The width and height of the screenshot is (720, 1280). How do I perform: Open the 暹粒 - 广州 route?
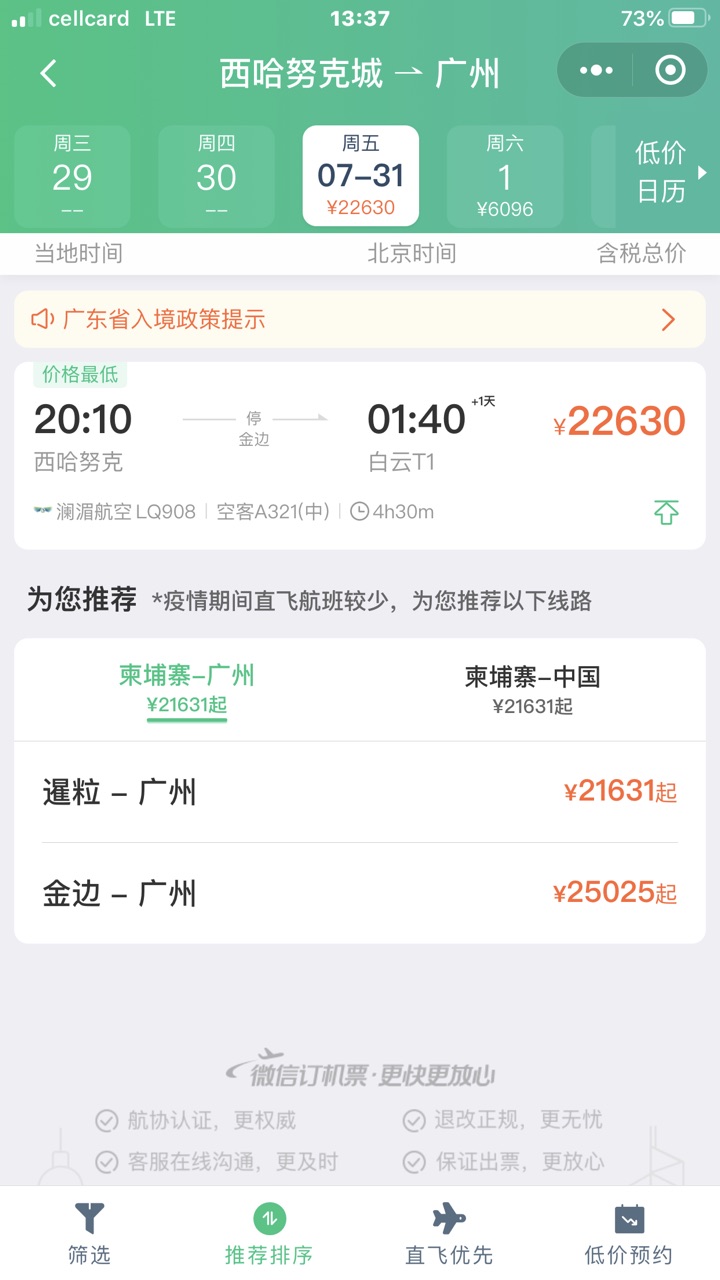tap(360, 792)
